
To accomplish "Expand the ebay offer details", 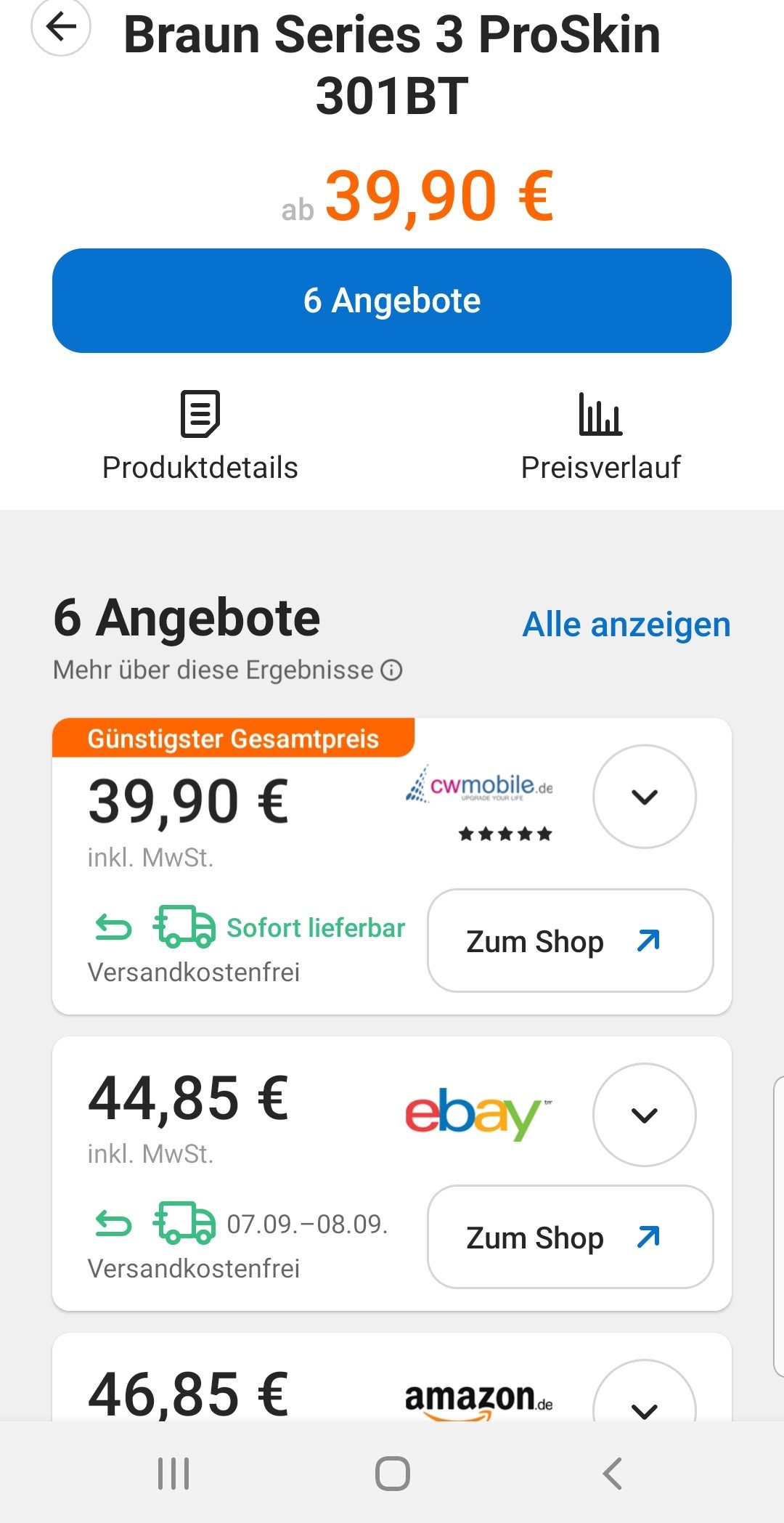I will (x=645, y=1115).
